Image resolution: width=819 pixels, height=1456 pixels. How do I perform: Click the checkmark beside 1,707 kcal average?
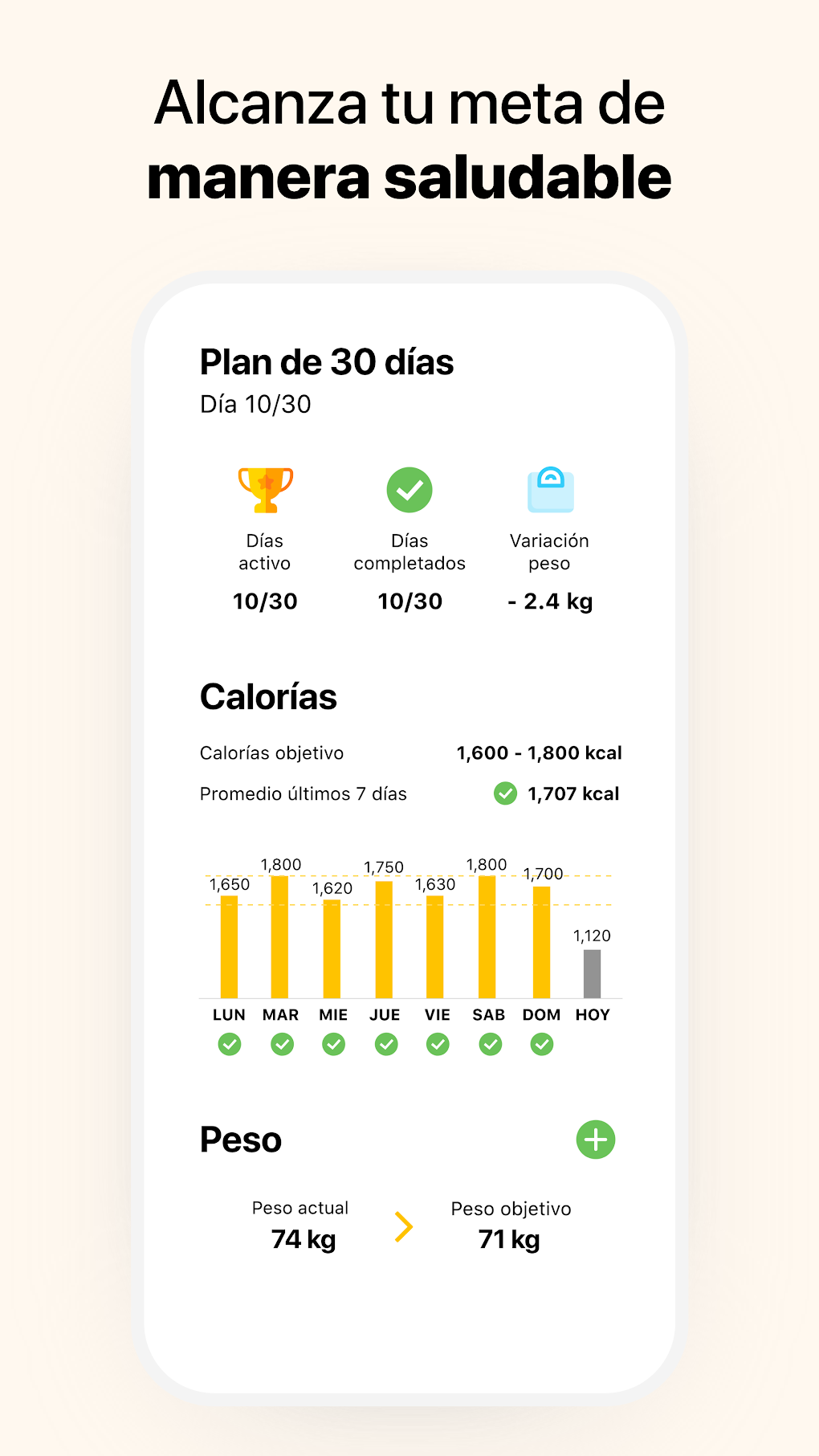pos(505,793)
